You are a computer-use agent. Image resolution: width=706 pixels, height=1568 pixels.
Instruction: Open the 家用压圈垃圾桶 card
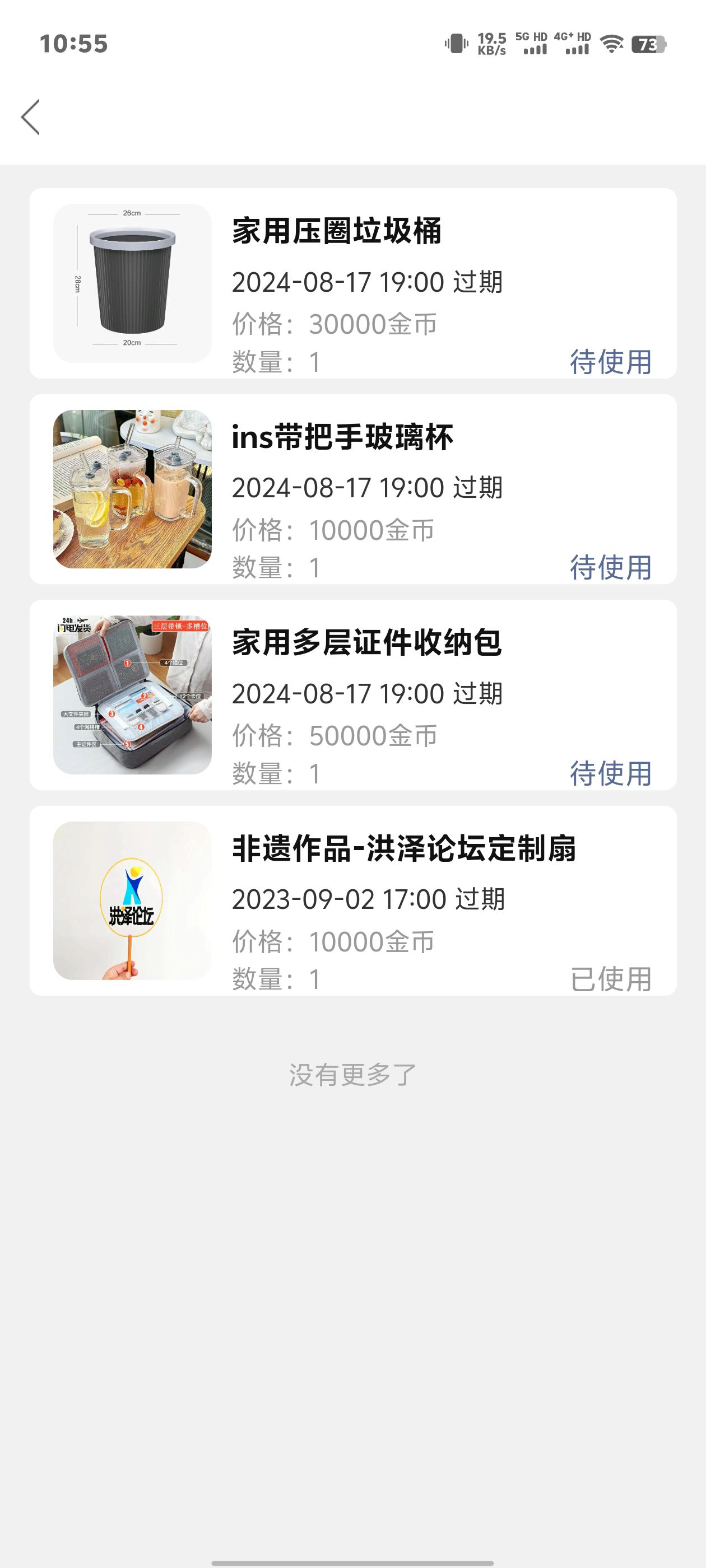(352, 283)
